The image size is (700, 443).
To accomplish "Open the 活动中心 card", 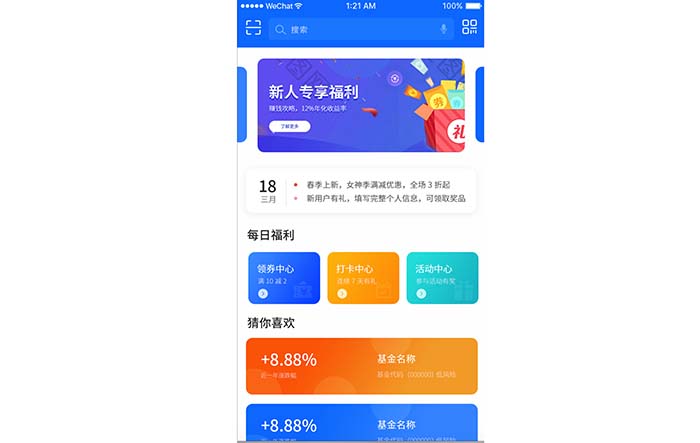I will 442,278.
